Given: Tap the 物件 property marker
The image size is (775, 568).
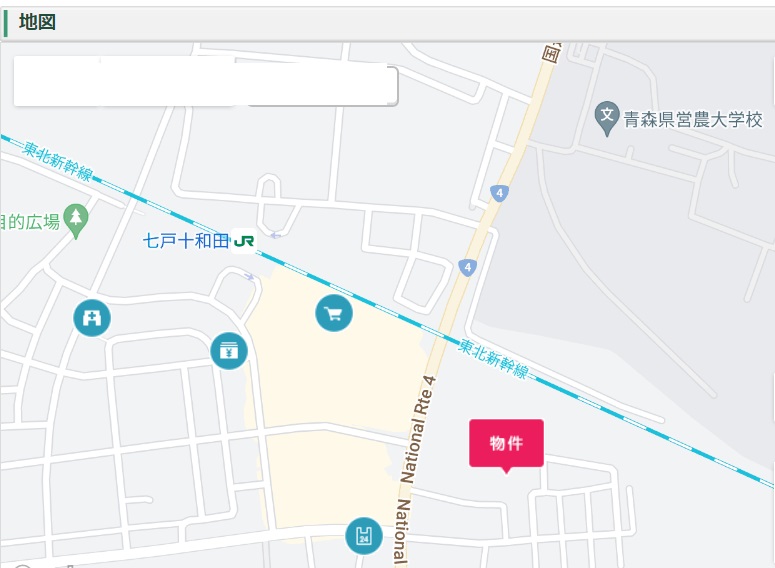Looking at the screenshot, I should (x=506, y=443).
